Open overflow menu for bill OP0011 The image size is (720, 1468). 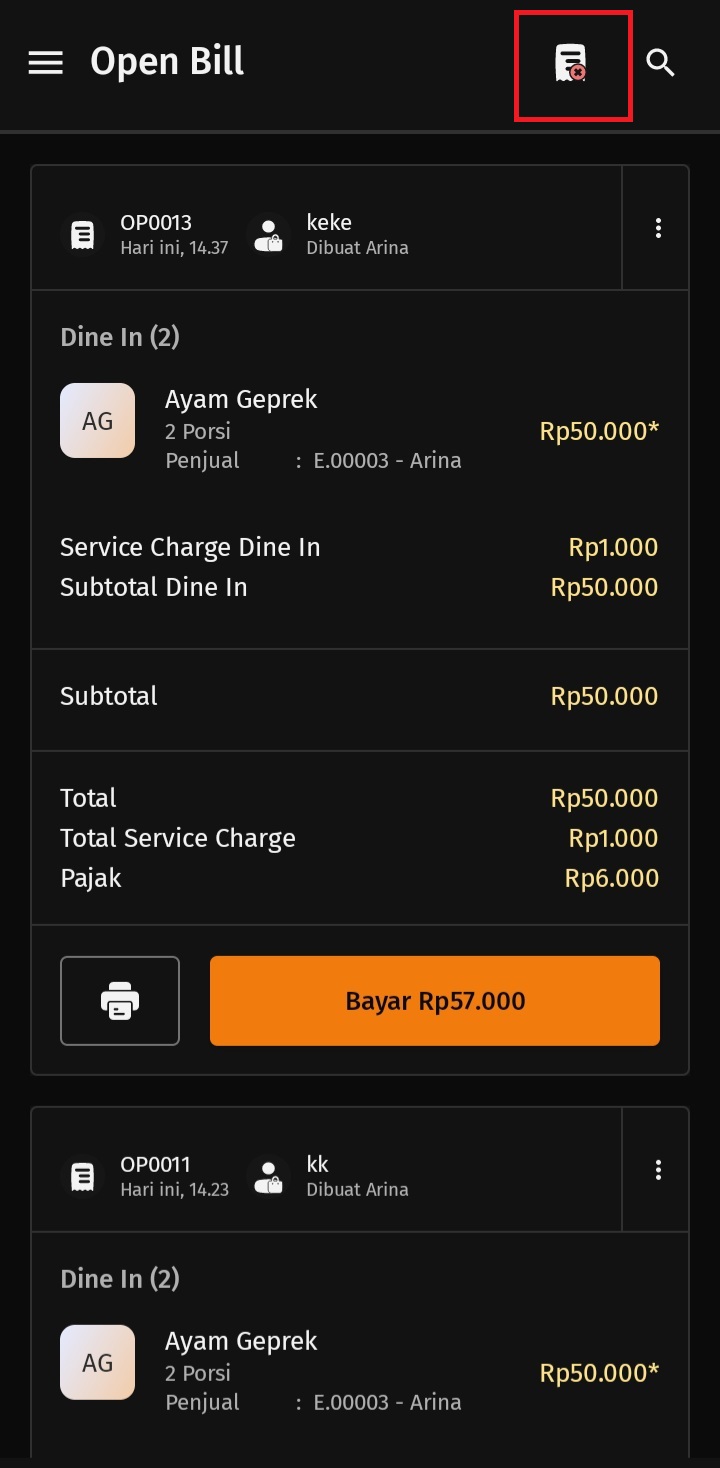657,1170
